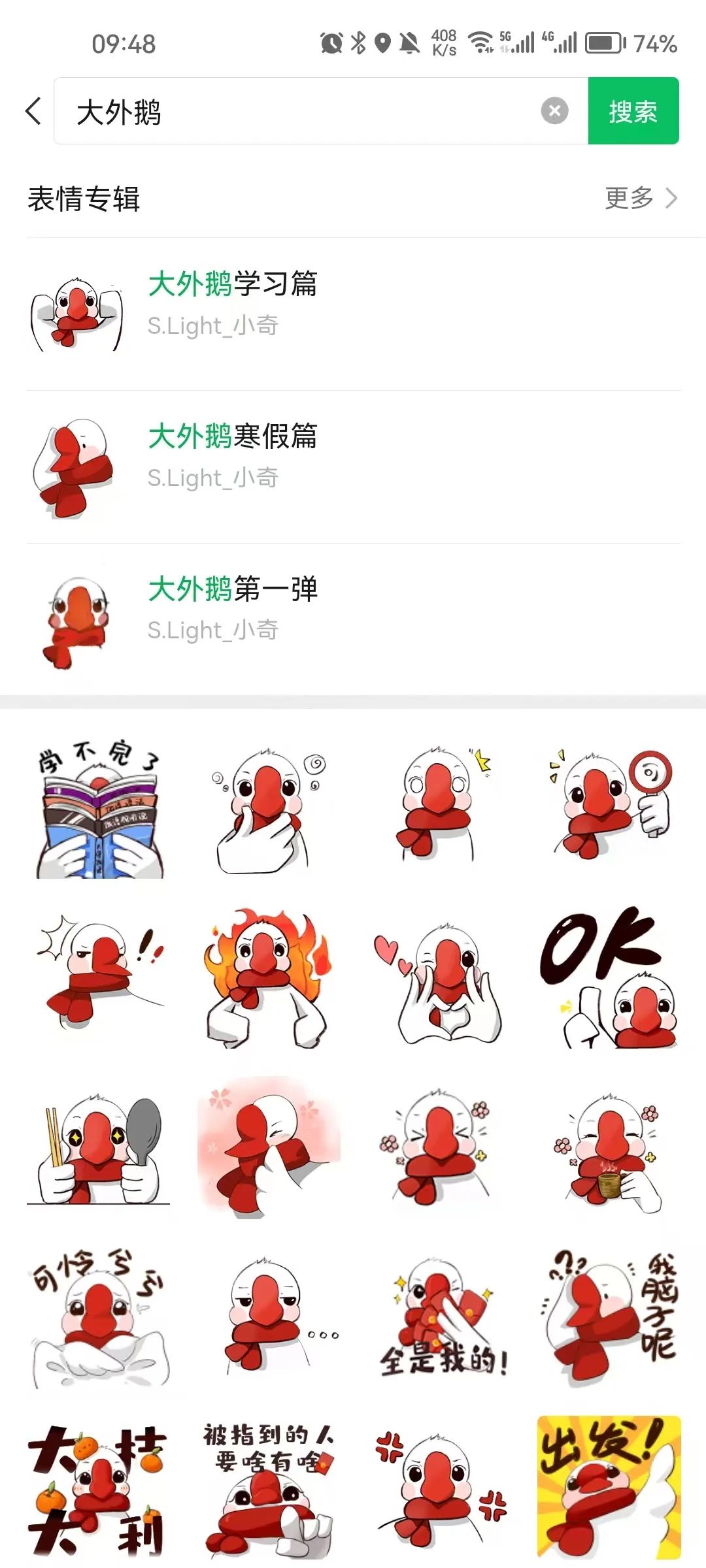Open the 大外鹅第一弹 sticker album
The image size is (706, 1568).
tap(353, 619)
